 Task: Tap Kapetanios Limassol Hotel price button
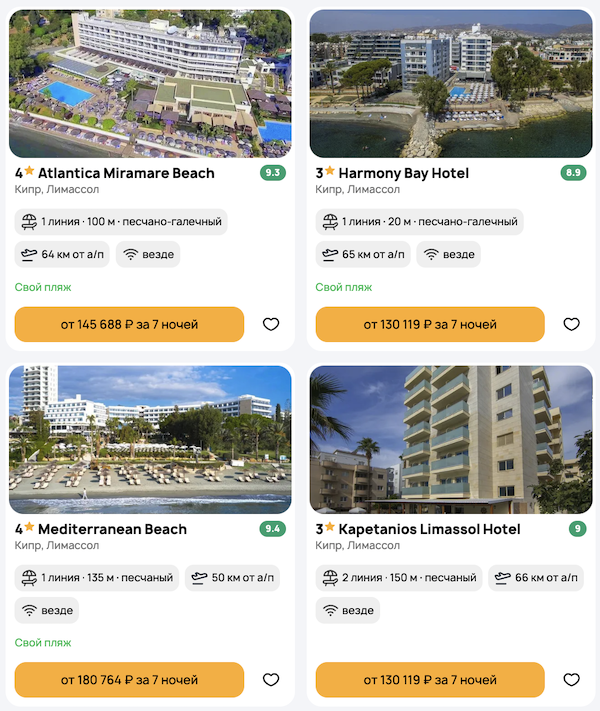(430, 680)
